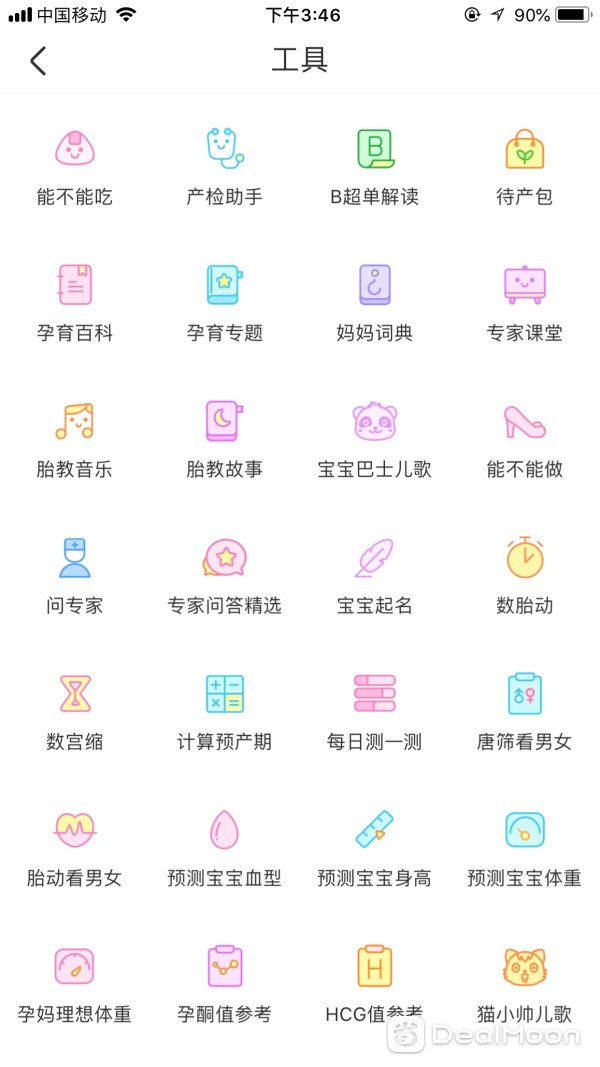The image size is (600, 1067).
Task: Open 宝宝起名 naming tool
Action: pyautogui.click(x=375, y=576)
